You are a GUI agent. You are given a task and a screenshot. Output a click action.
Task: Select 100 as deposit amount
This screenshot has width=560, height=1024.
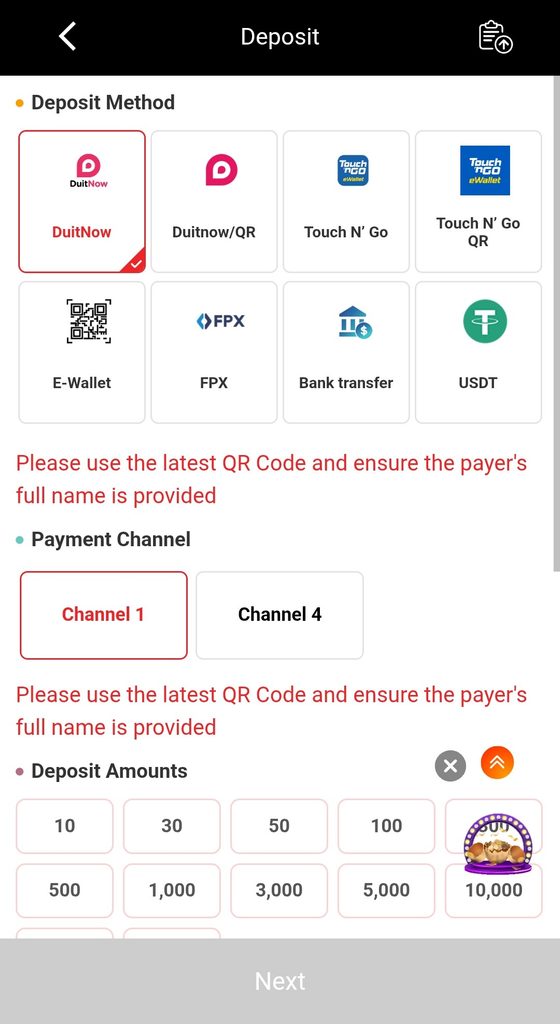click(386, 826)
